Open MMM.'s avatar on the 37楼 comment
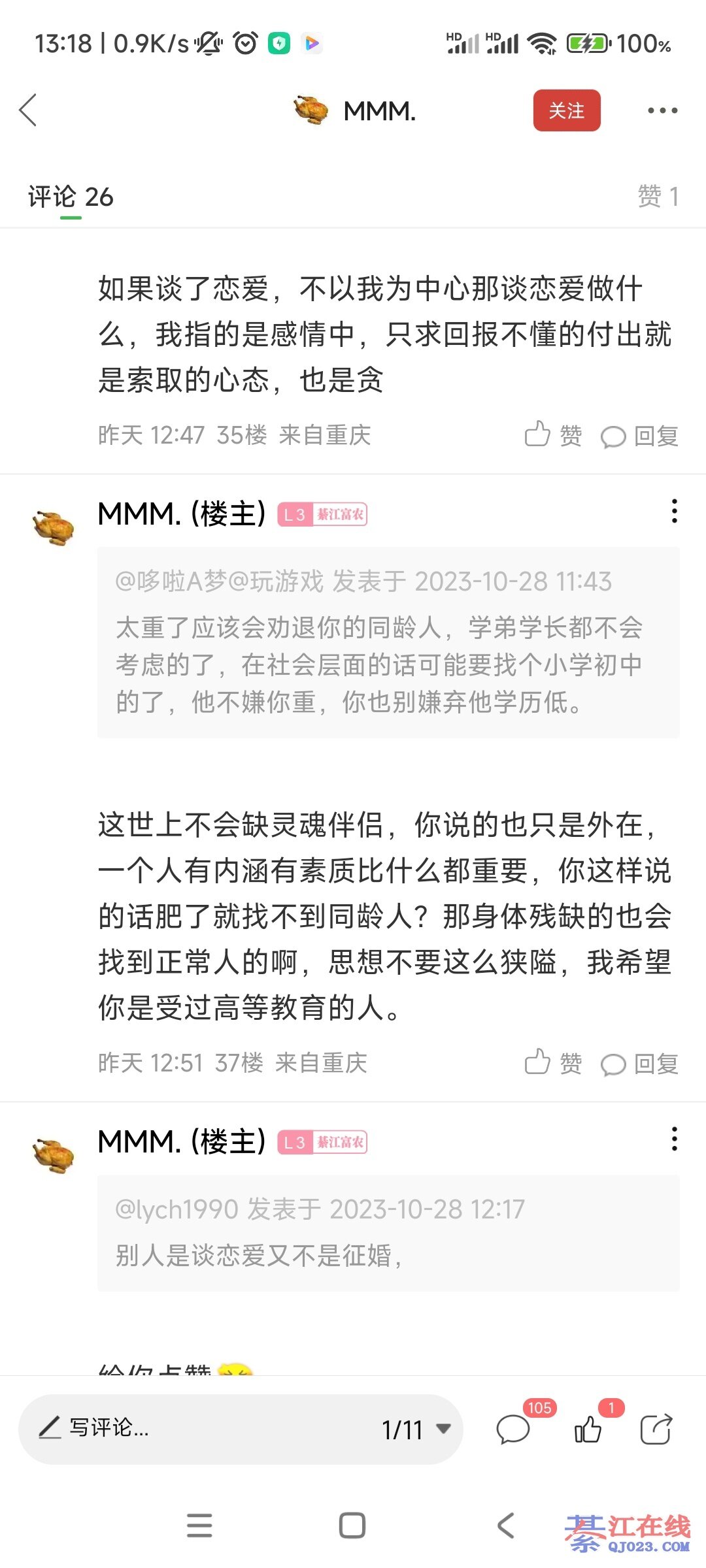The width and height of the screenshot is (706, 1568). coord(54,527)
